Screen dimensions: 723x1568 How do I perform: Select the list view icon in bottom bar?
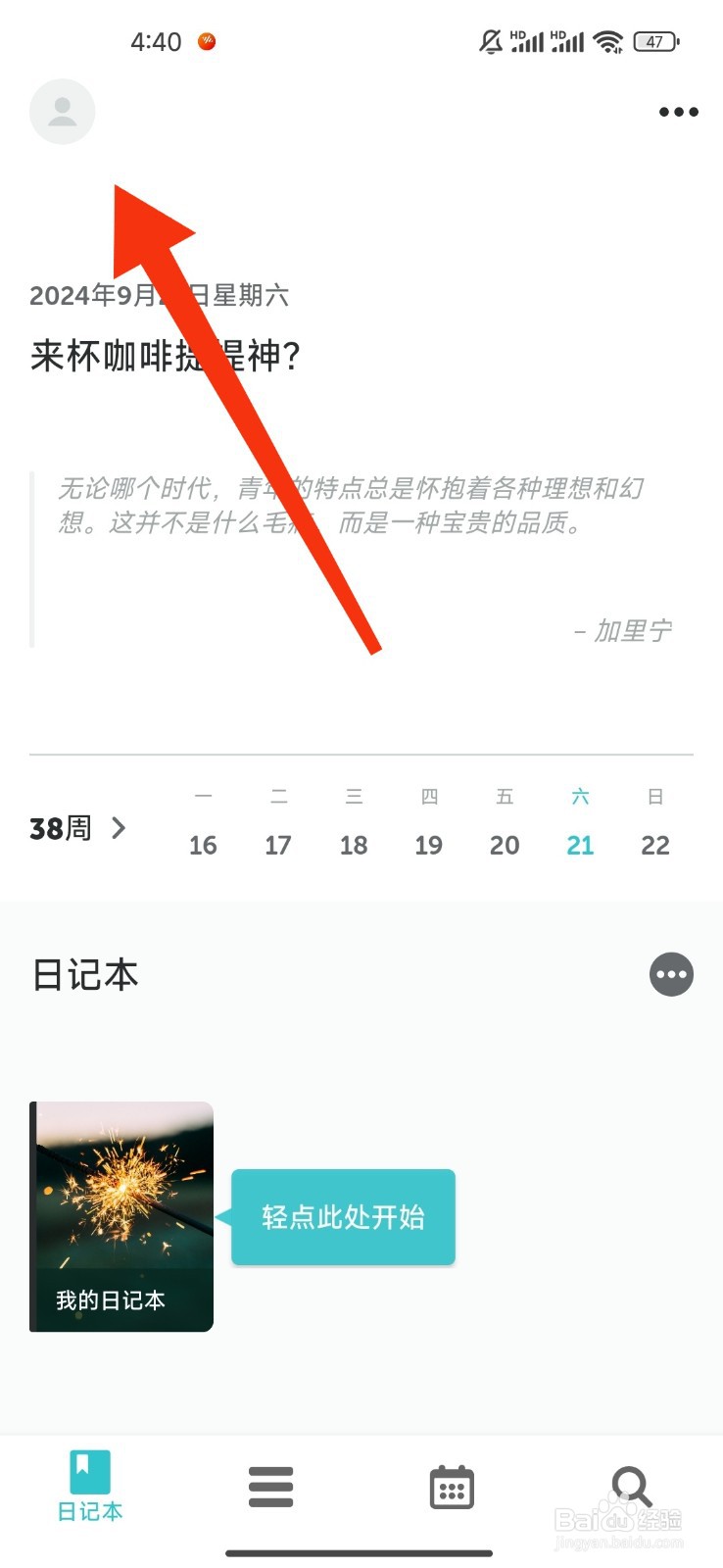(x=270, y=1486)
